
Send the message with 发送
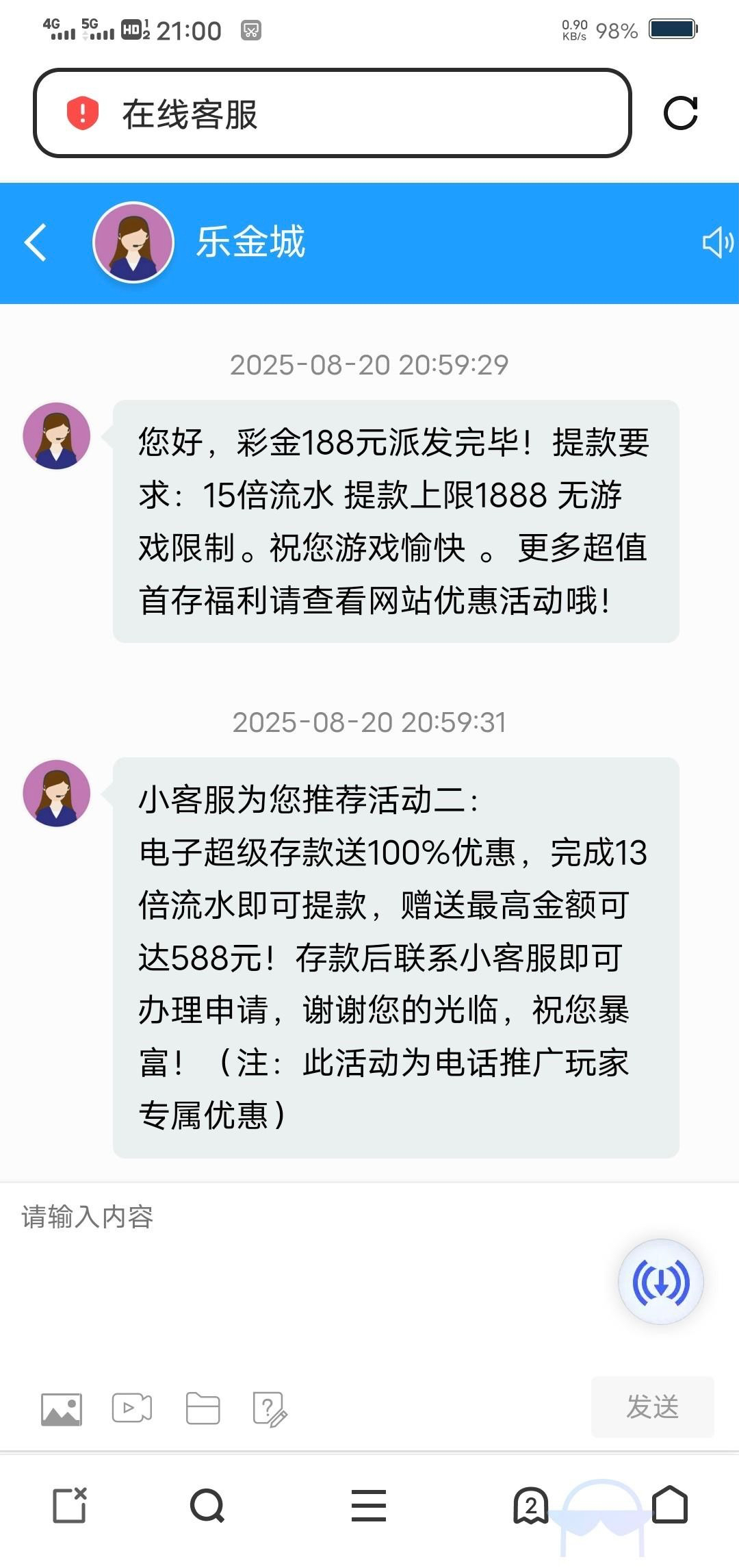click(x=652, y=1406)
